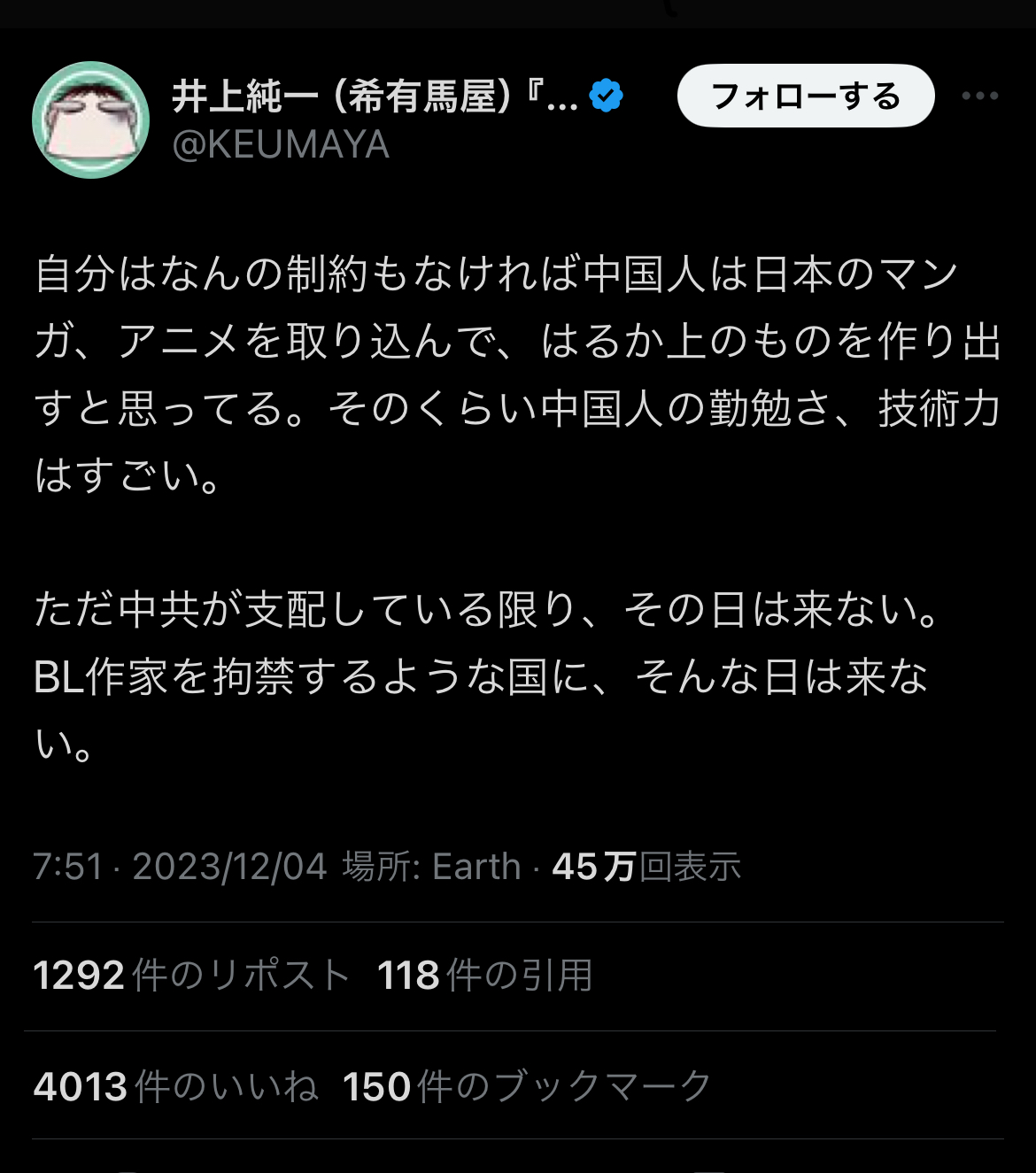Open the profile avatar of @KEUMAYA
Screen dimensions: 1036x1173
pyautogui.click(x=90, y=120)
